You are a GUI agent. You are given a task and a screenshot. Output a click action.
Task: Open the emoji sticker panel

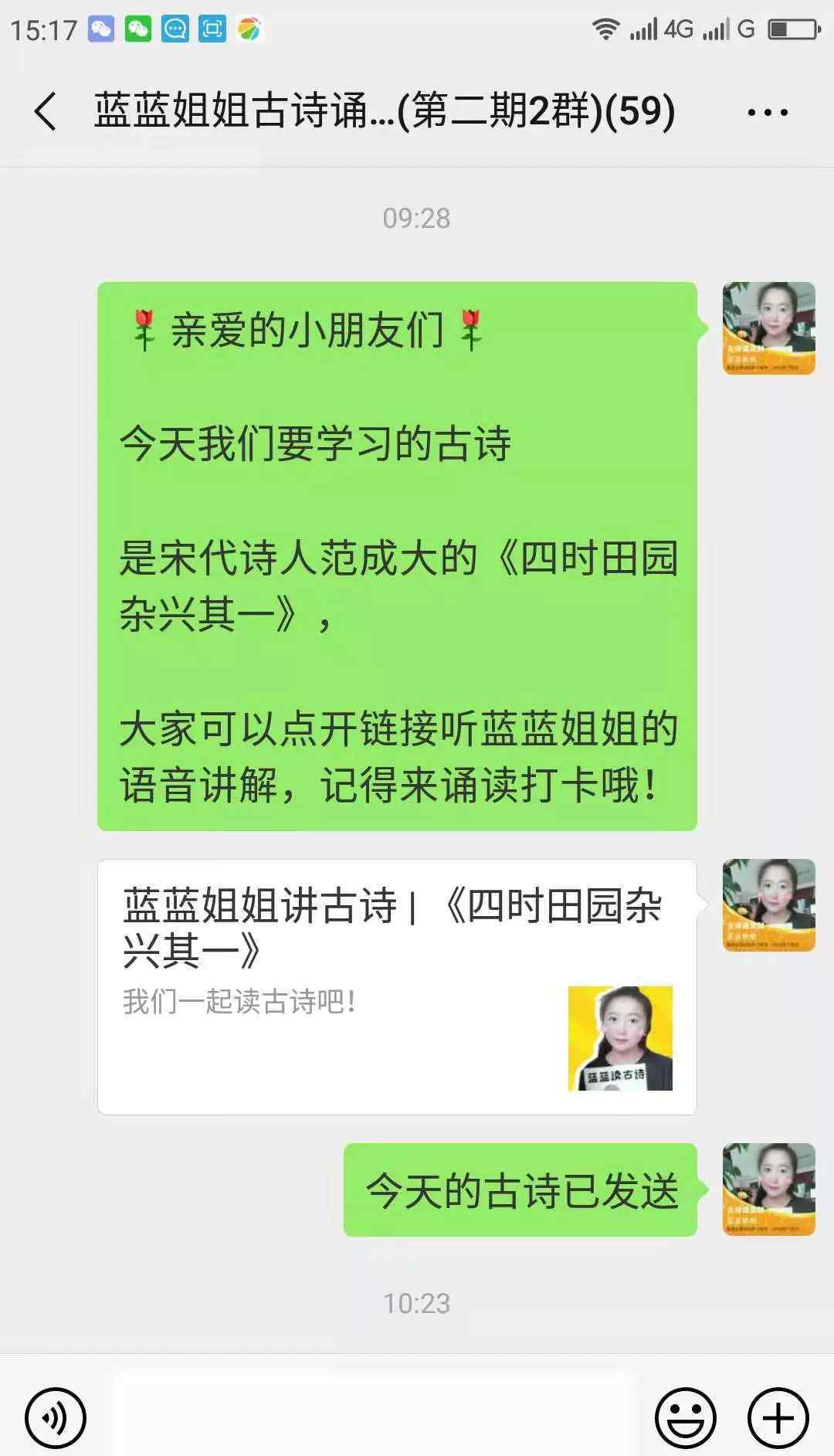click(685, 1418)
